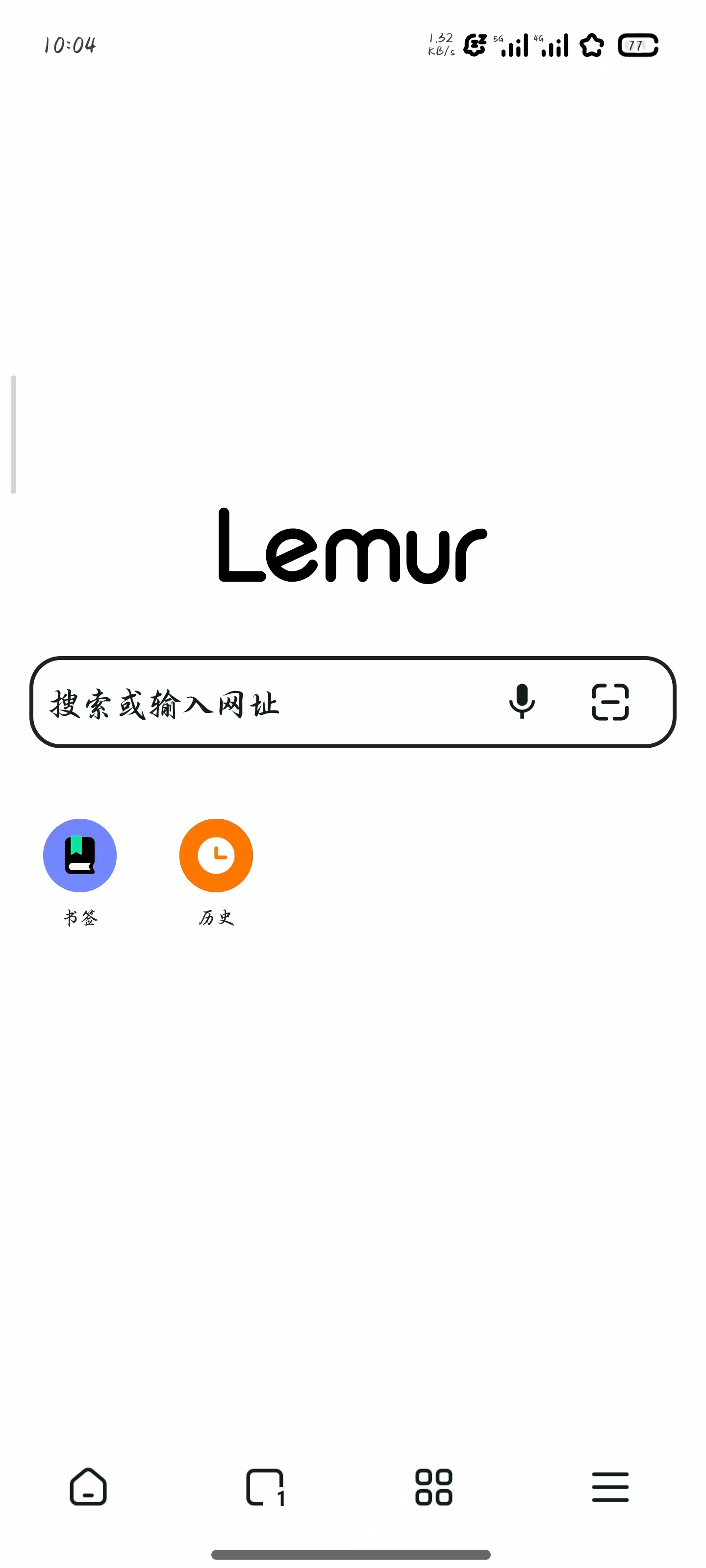Start voice search with the microphone icon

tap(522, 702)
